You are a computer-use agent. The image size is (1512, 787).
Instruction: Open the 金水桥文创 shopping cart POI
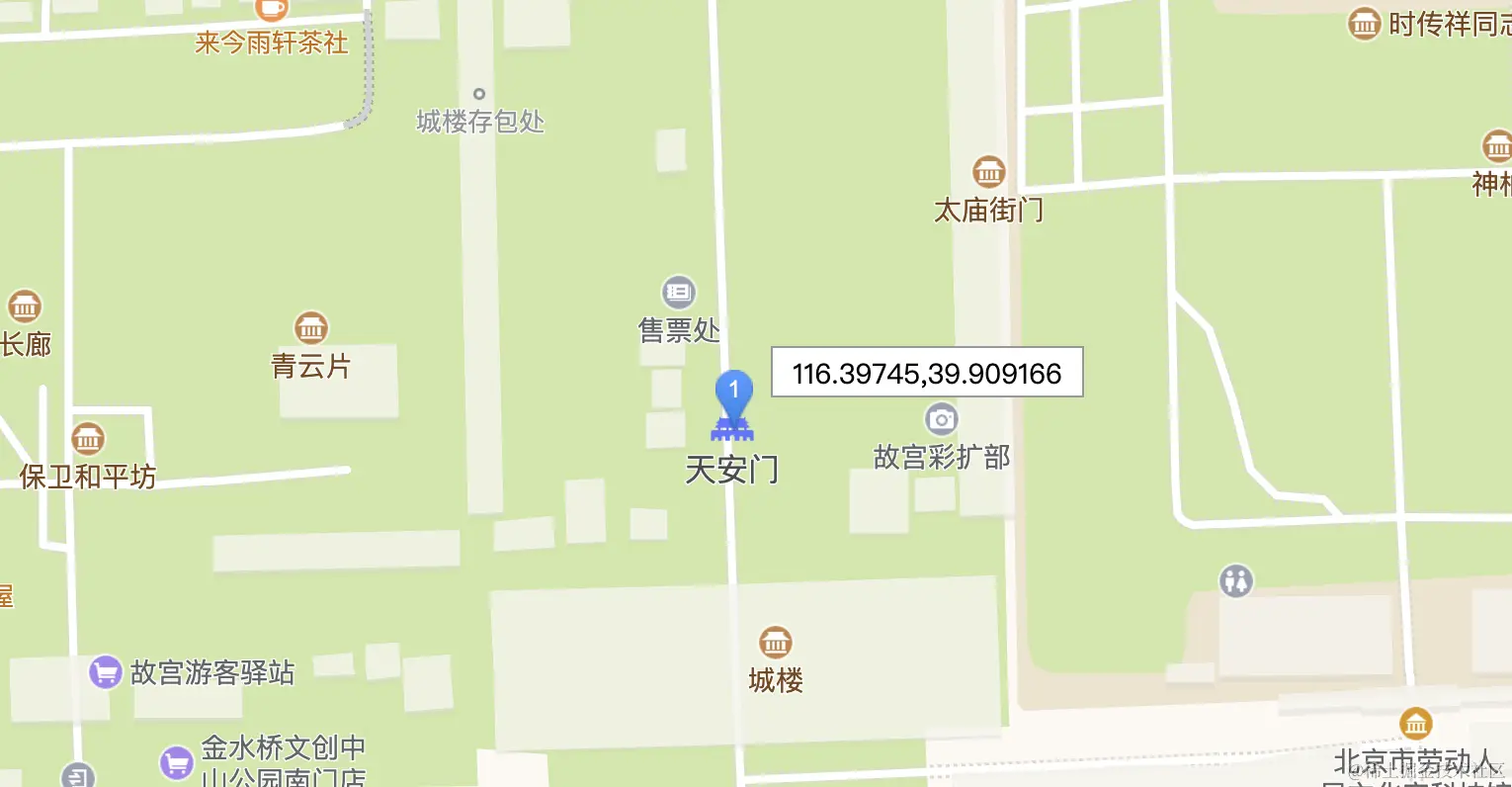pyautogui.click(x=176, y=762)
